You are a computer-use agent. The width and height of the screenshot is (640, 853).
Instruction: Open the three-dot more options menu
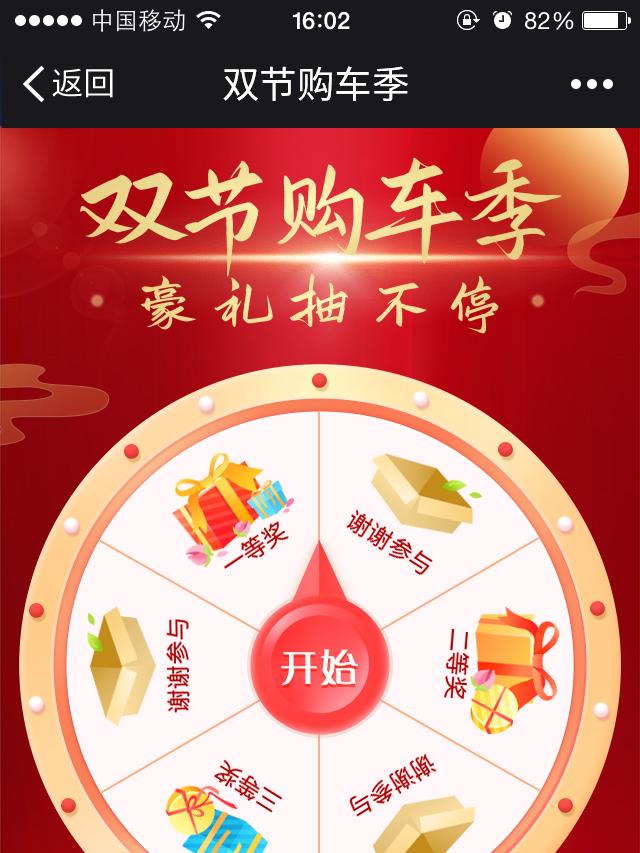tap(591, 85)
